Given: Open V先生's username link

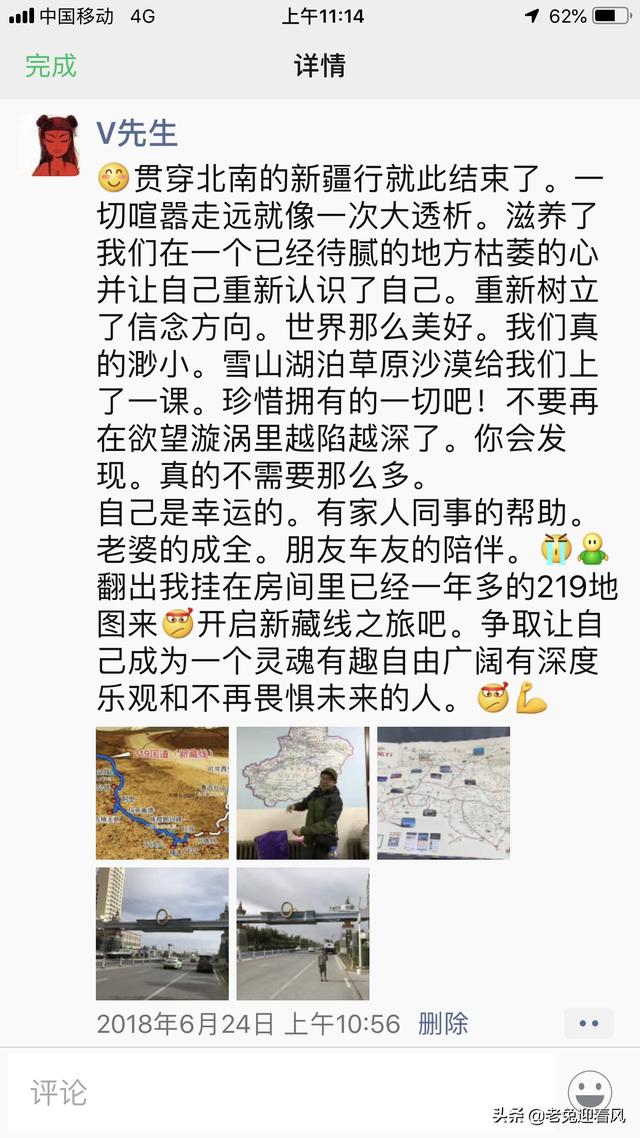Looking at the screenshot, I should (x=136, y=132).
